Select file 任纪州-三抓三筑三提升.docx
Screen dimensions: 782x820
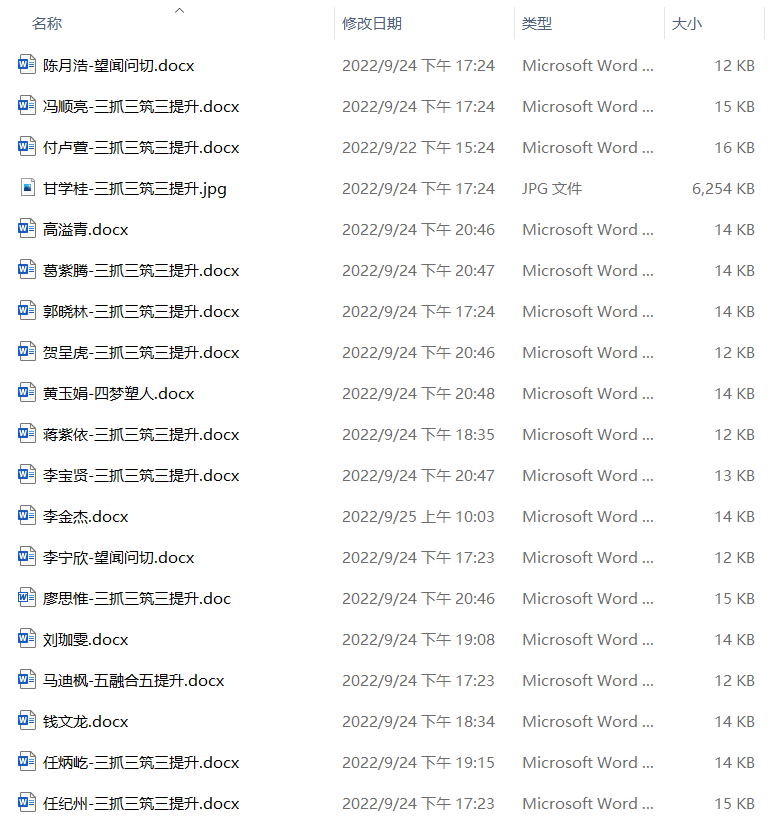[x=141, y=804]
